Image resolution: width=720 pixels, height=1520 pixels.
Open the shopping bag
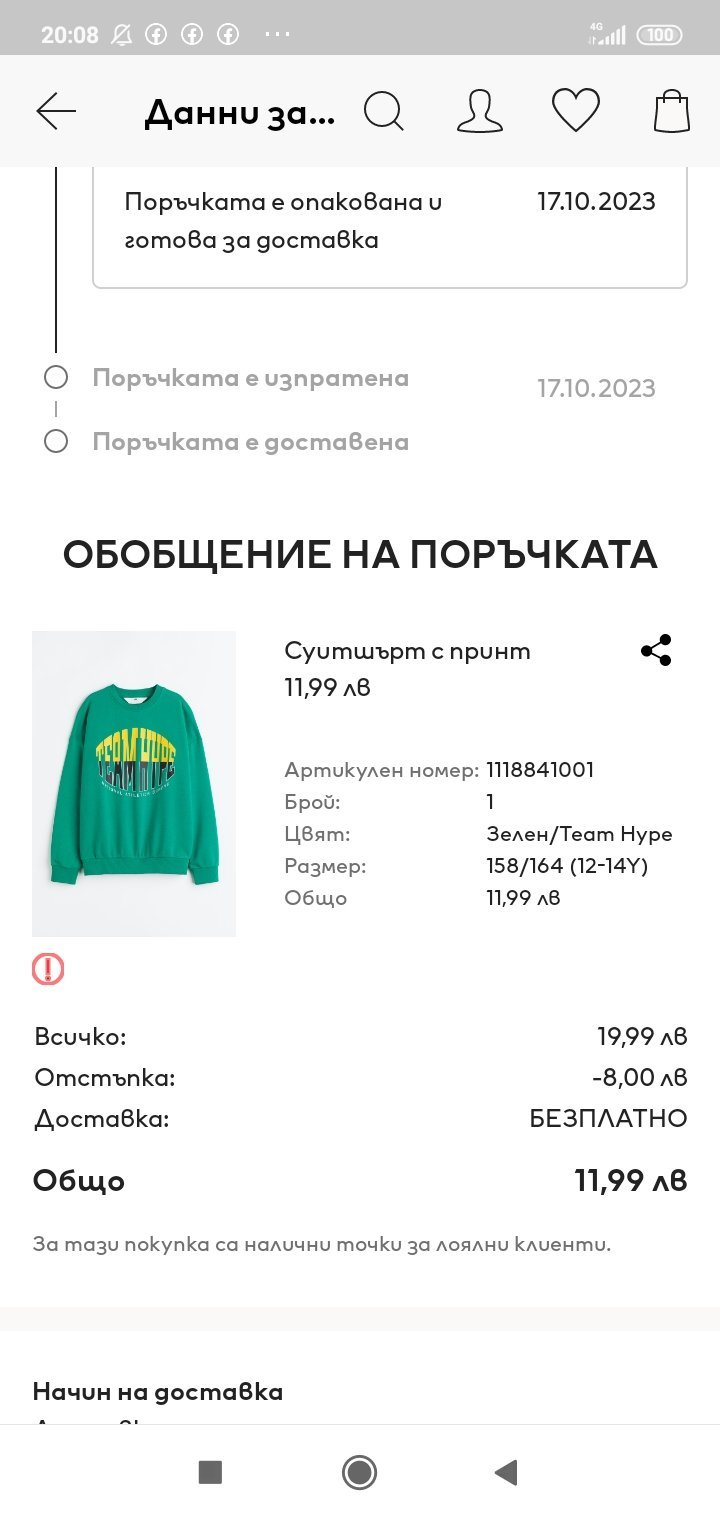point(672,111)
